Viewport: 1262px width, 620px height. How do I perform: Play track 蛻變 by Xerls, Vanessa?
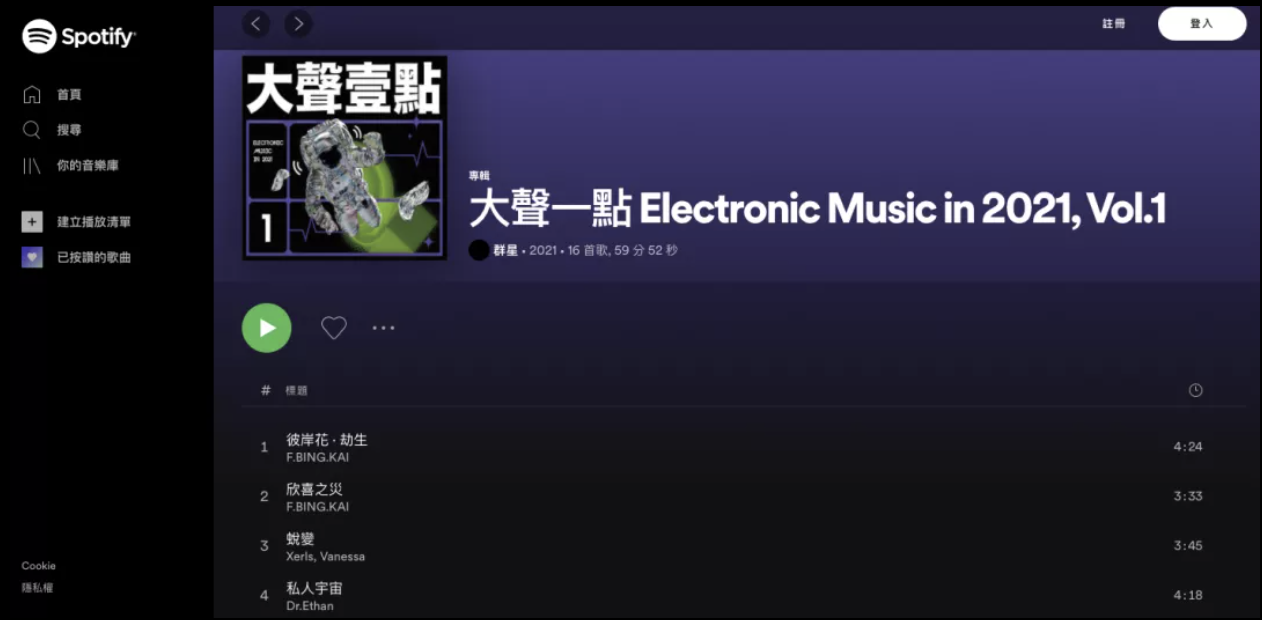click(x=301, y=539)
